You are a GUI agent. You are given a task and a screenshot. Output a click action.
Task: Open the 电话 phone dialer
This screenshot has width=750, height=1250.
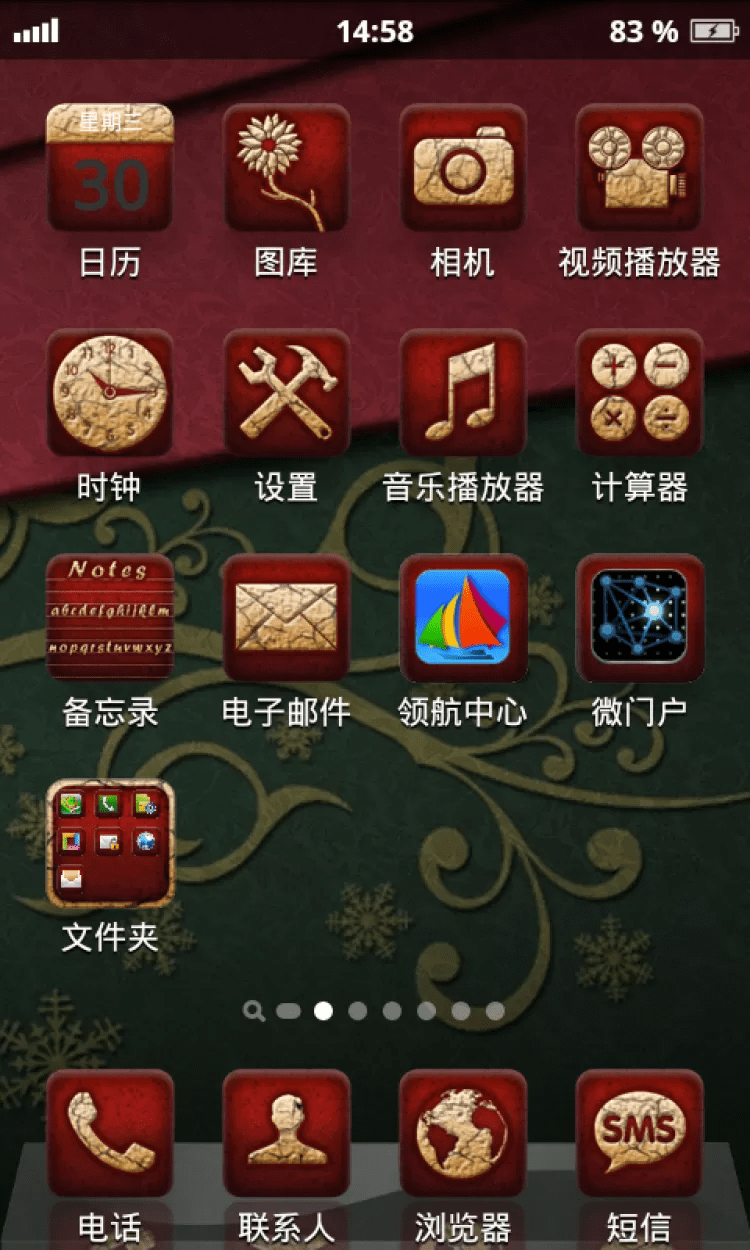(x=110, y=1133)
